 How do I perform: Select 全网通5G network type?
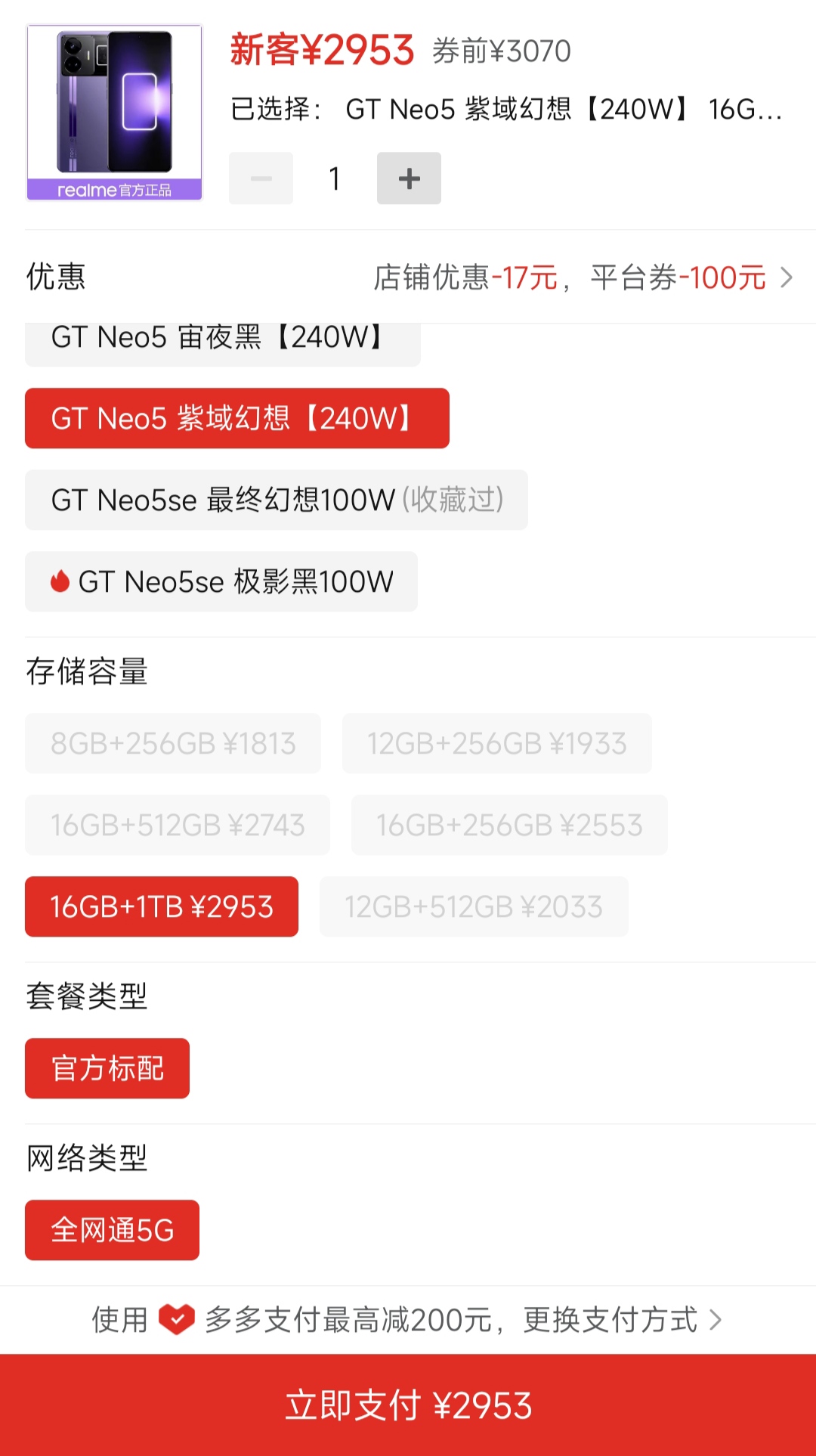point(112,1230)
